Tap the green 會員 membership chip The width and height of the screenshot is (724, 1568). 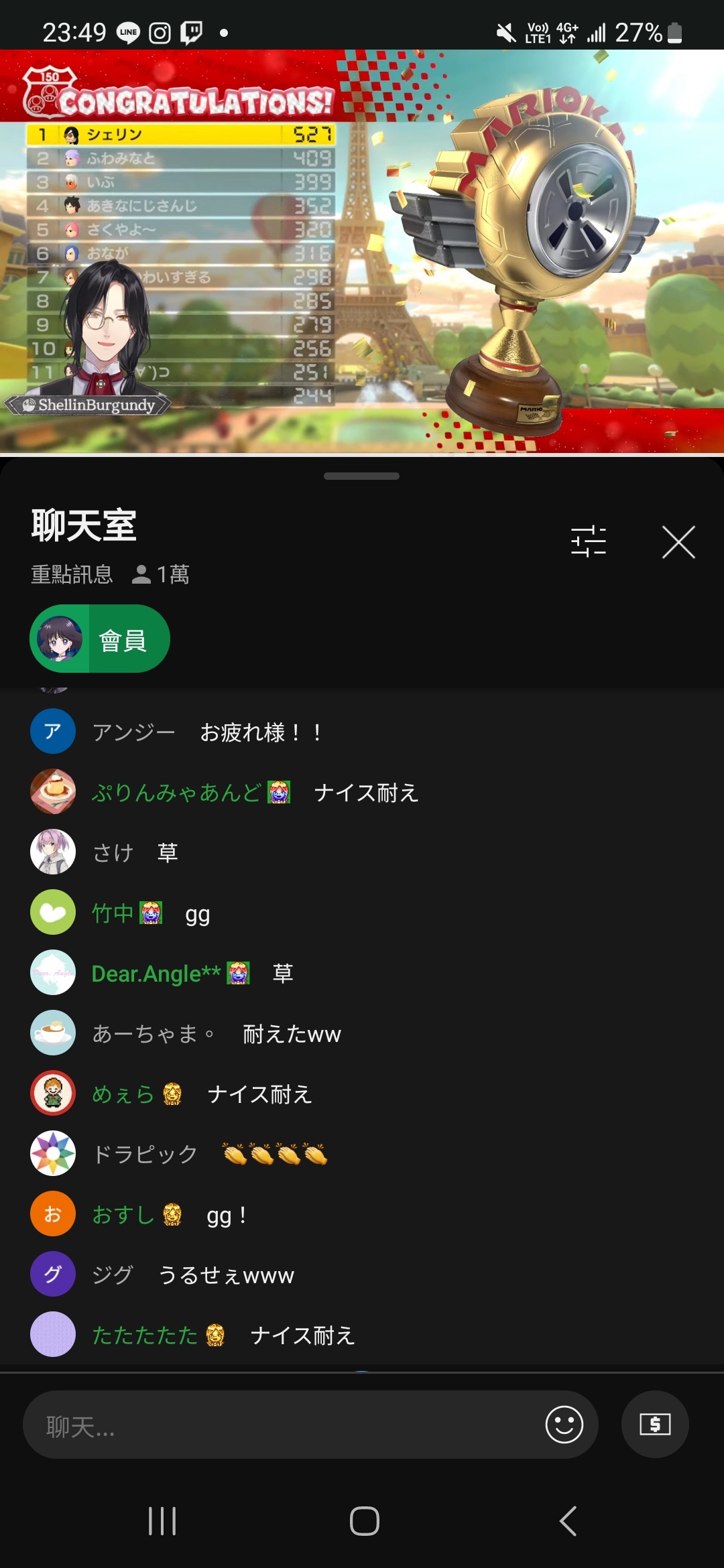(x=100, y=639)
